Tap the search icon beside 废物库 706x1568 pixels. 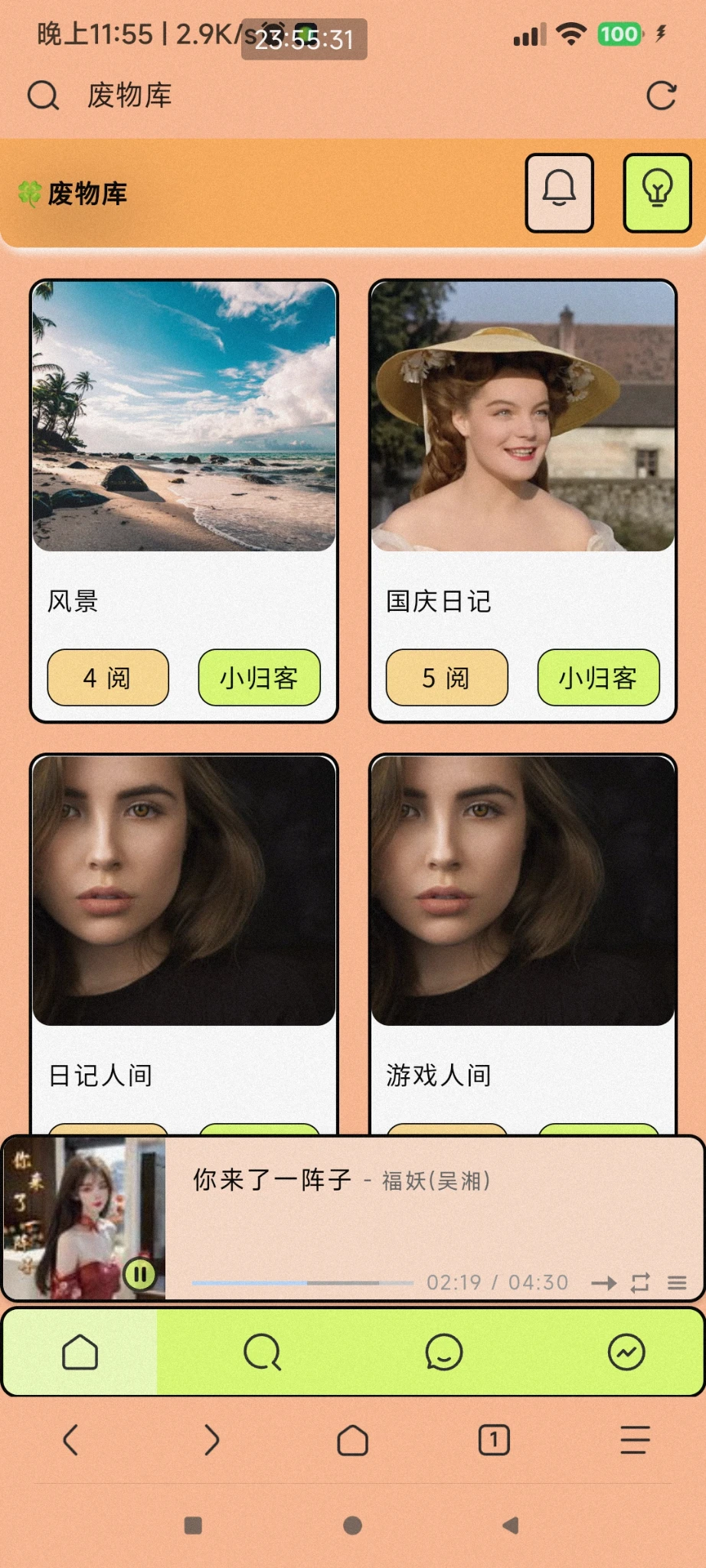[x=43, y=96]
